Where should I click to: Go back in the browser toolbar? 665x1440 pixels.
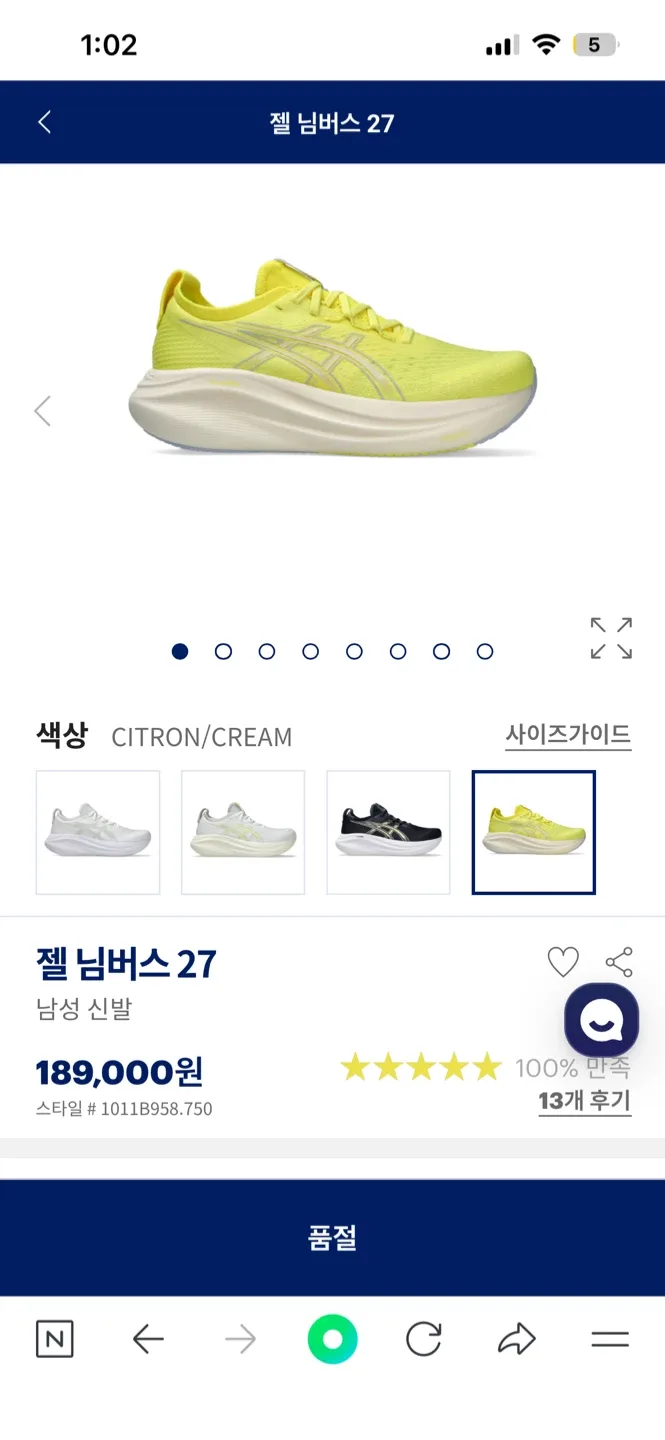point(148,1339)
